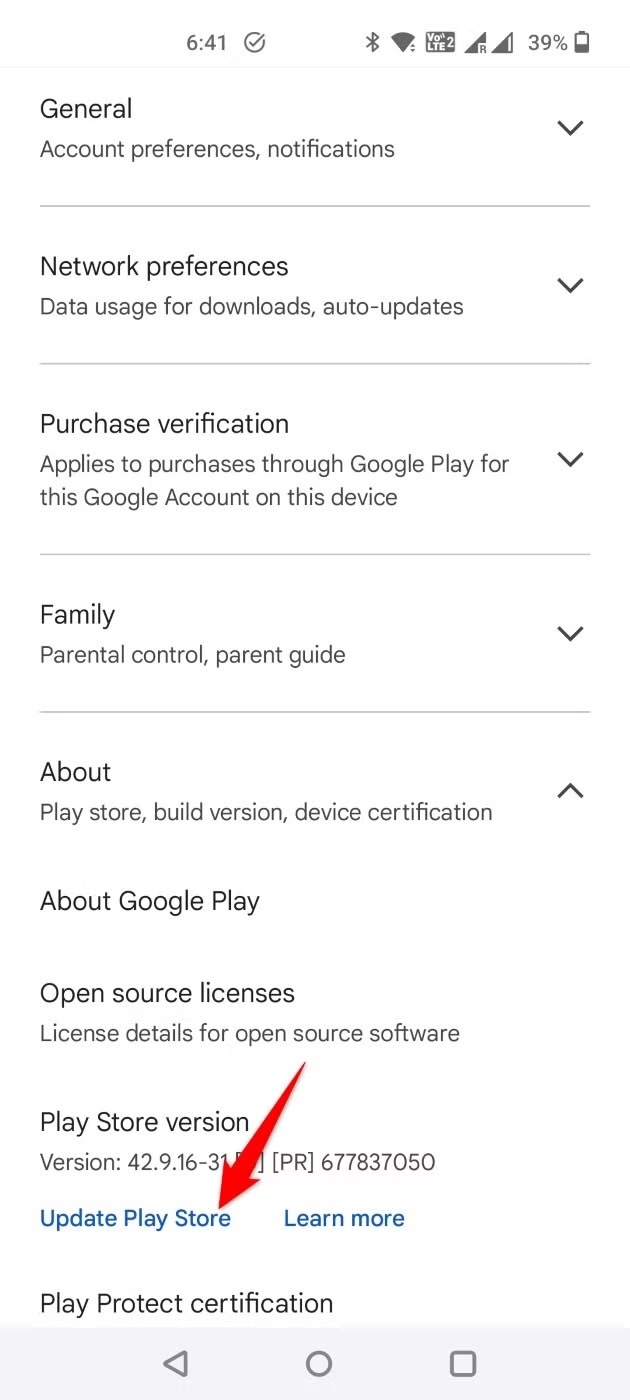Expand the Family settings section

(x=569, y=634)
